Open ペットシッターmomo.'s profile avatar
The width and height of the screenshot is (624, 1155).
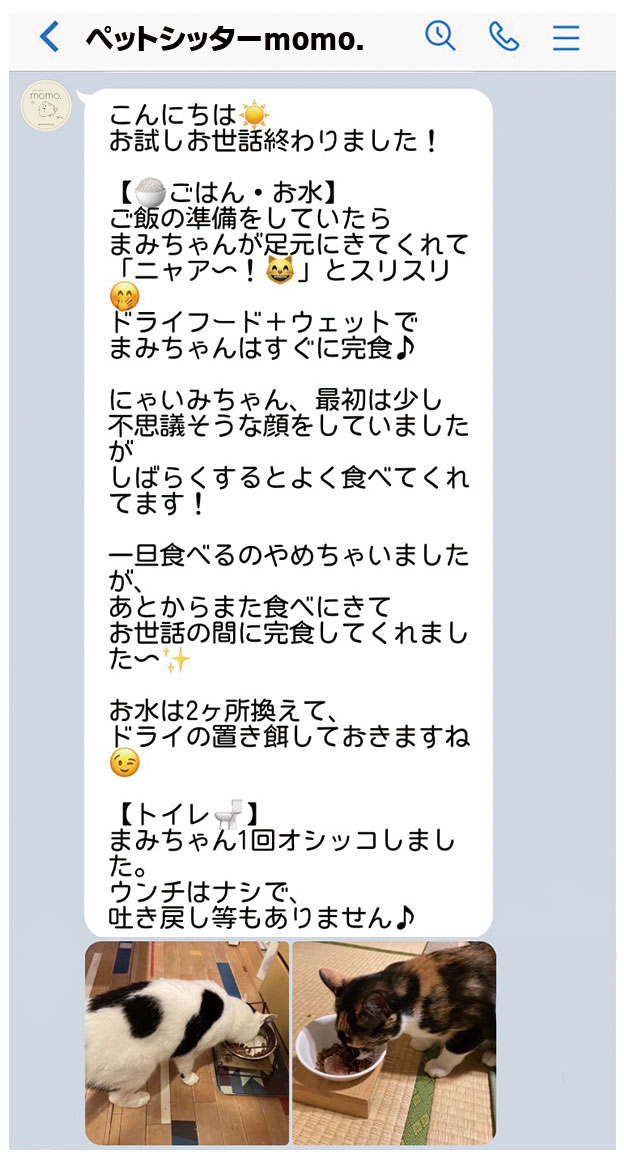point(47,103)
